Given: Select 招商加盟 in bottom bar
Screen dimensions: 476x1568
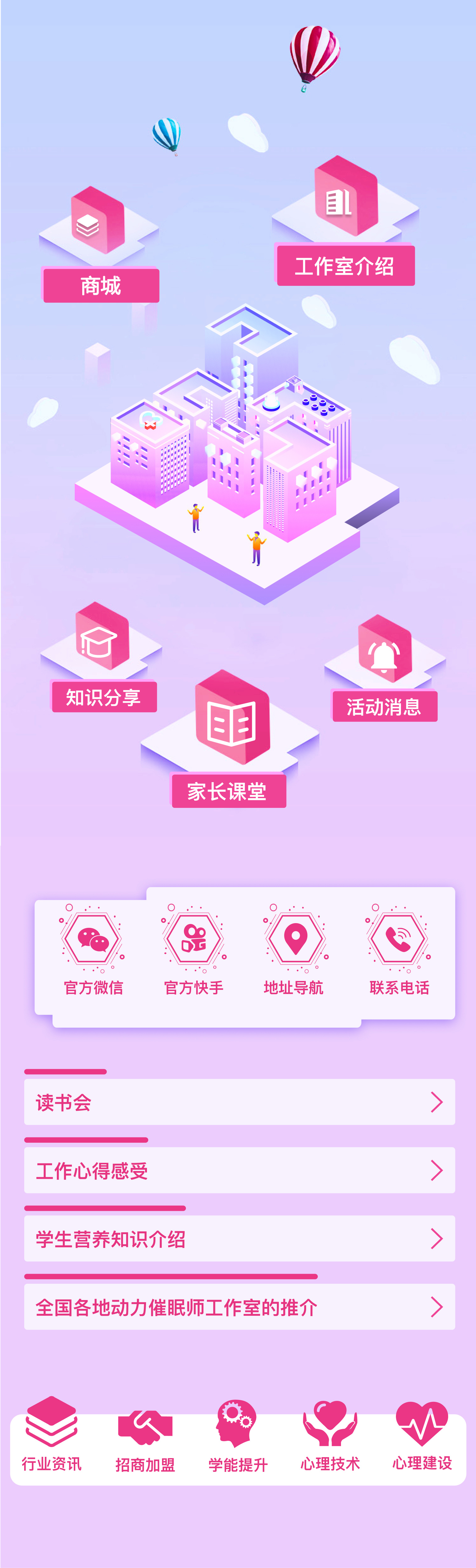Looking at the screenshot, I should pos(145,1439).
